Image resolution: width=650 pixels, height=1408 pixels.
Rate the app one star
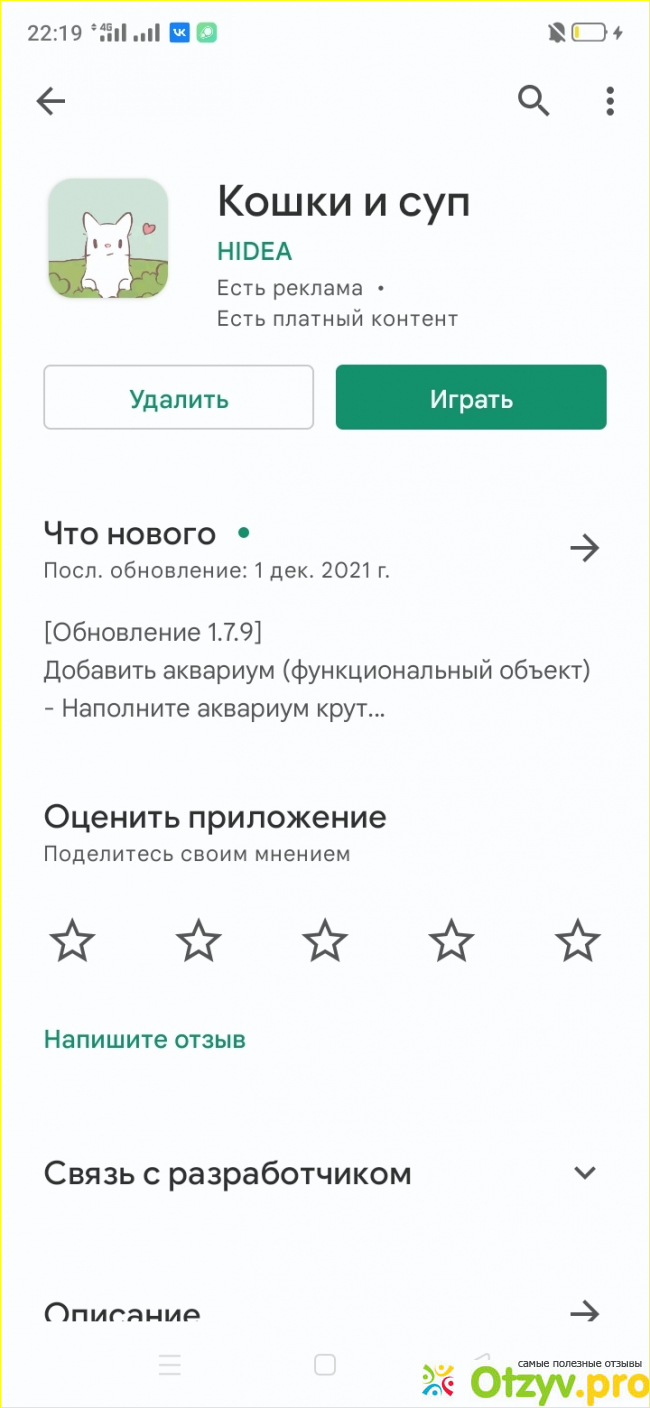pos(72,941)
